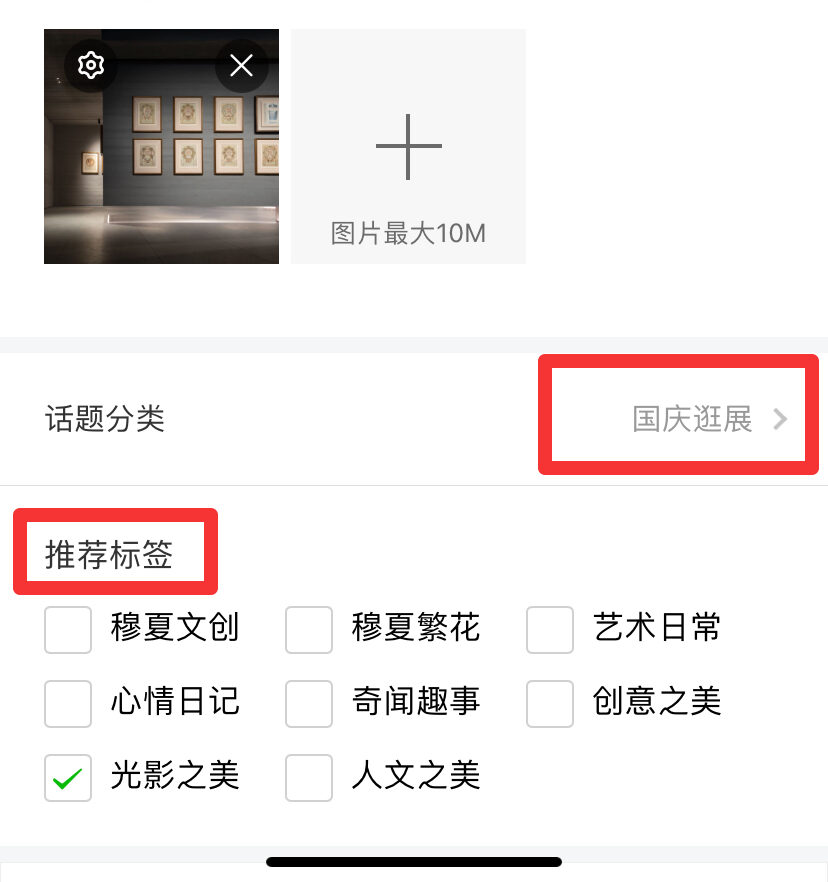The height and width of the screenshot is (882, 828).
Task: Tick the 艺术日常 tag
Action: (x=550, y=630)
